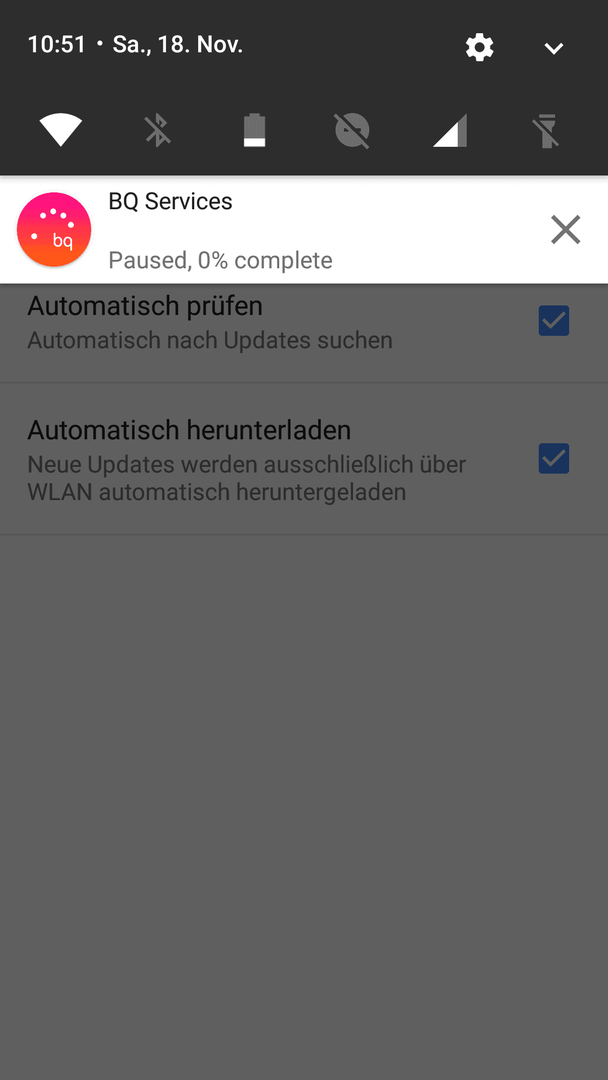Toggle the Do Not Disturb tile

[352, 130]
